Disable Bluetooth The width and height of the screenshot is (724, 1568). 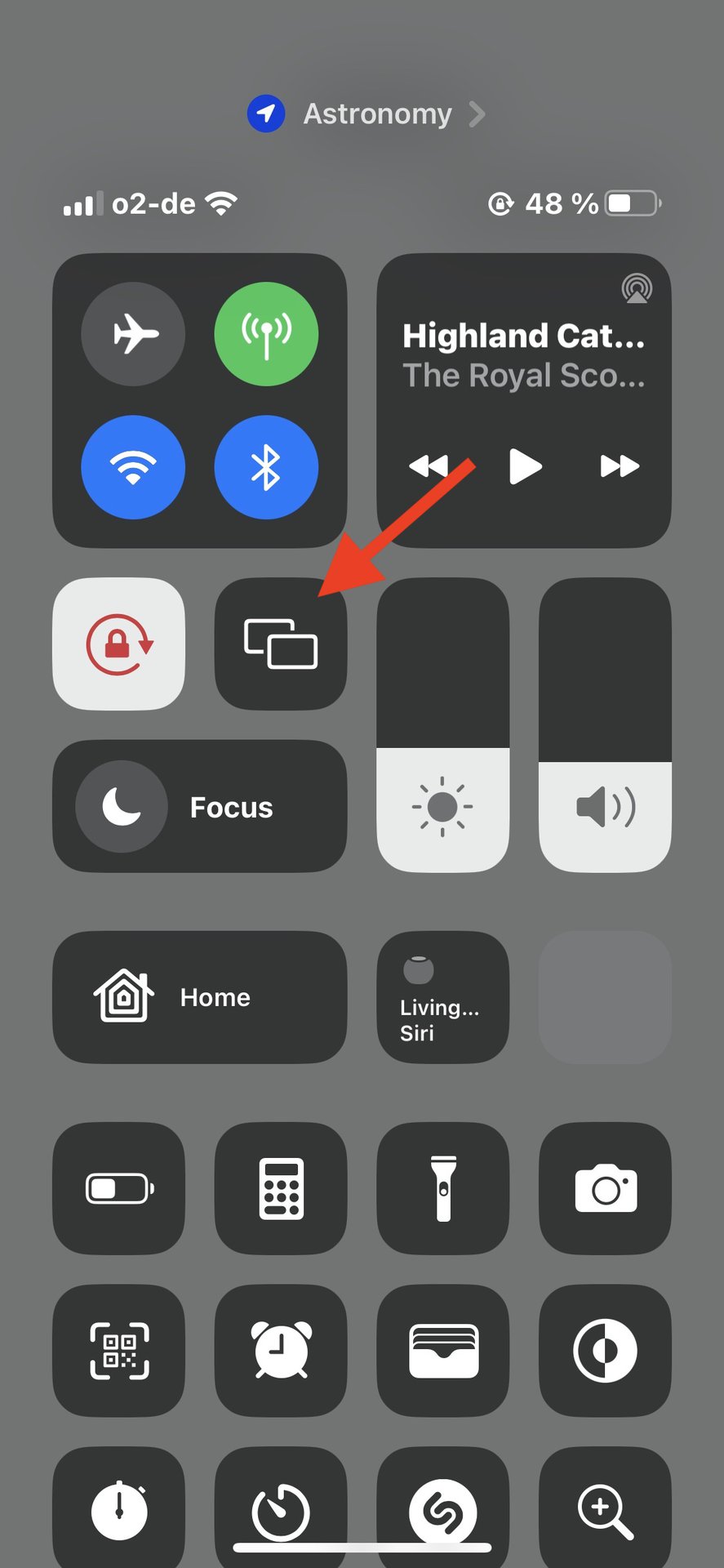tap(266, 467)
